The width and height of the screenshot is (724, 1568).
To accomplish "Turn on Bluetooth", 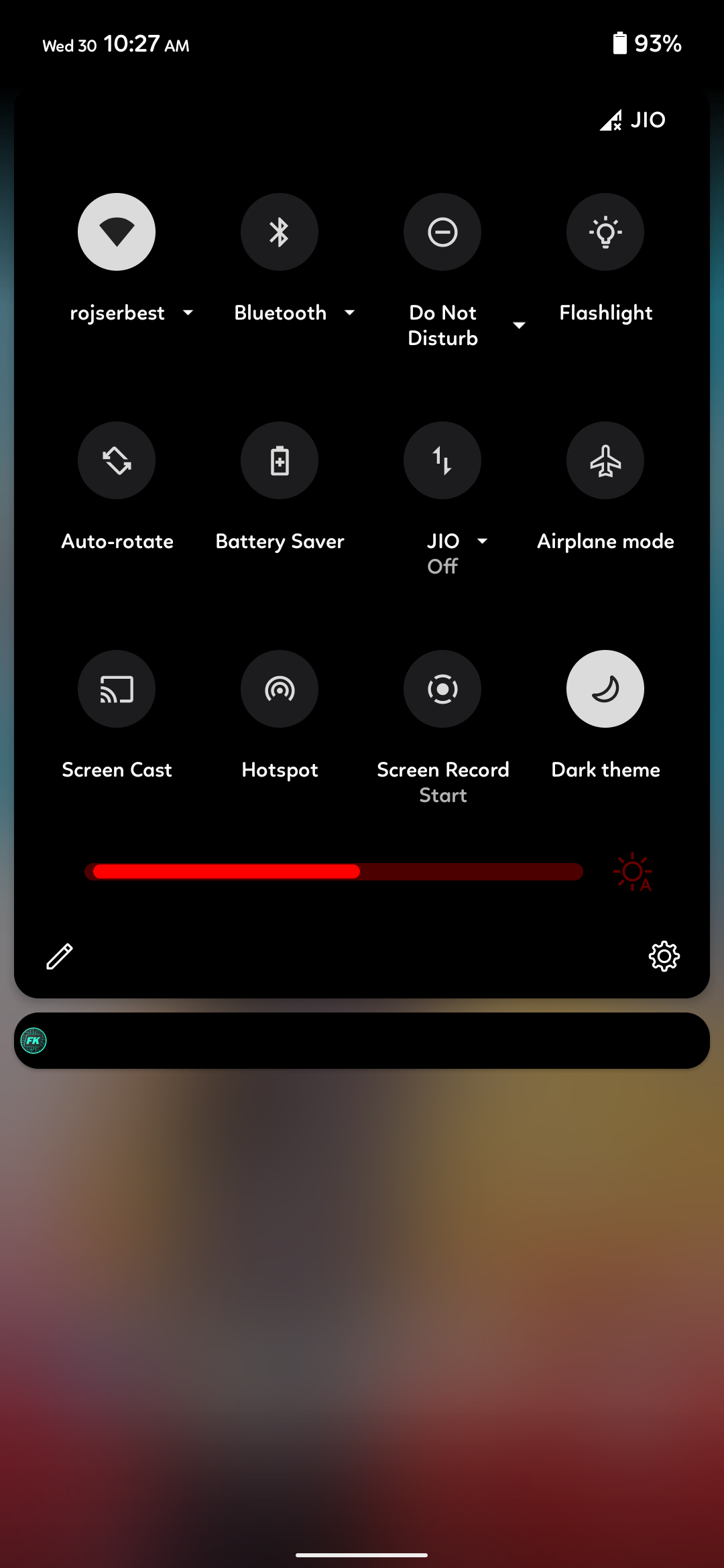I will pos(280,232).
